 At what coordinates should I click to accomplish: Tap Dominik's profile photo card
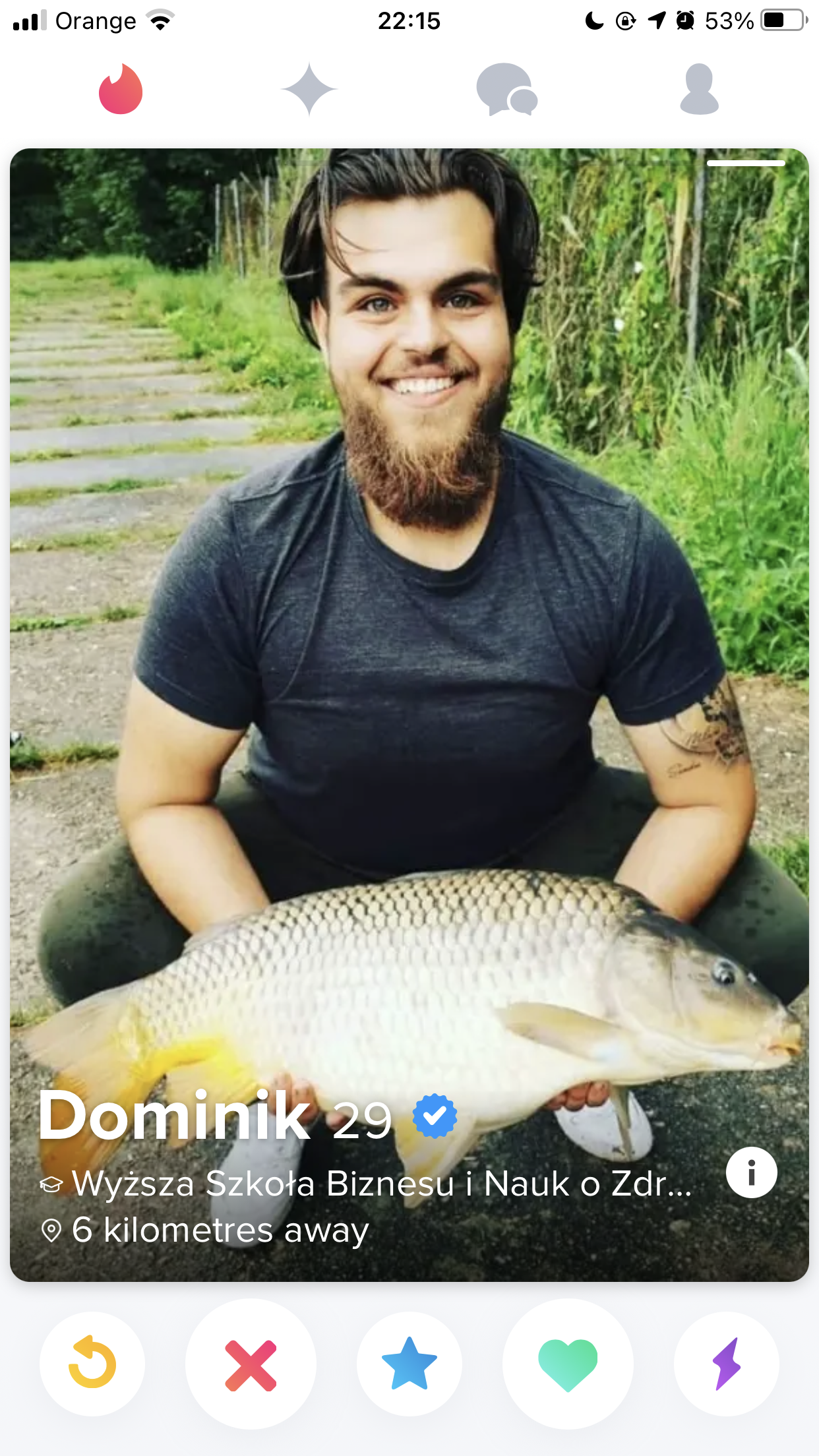click(409, 715)
